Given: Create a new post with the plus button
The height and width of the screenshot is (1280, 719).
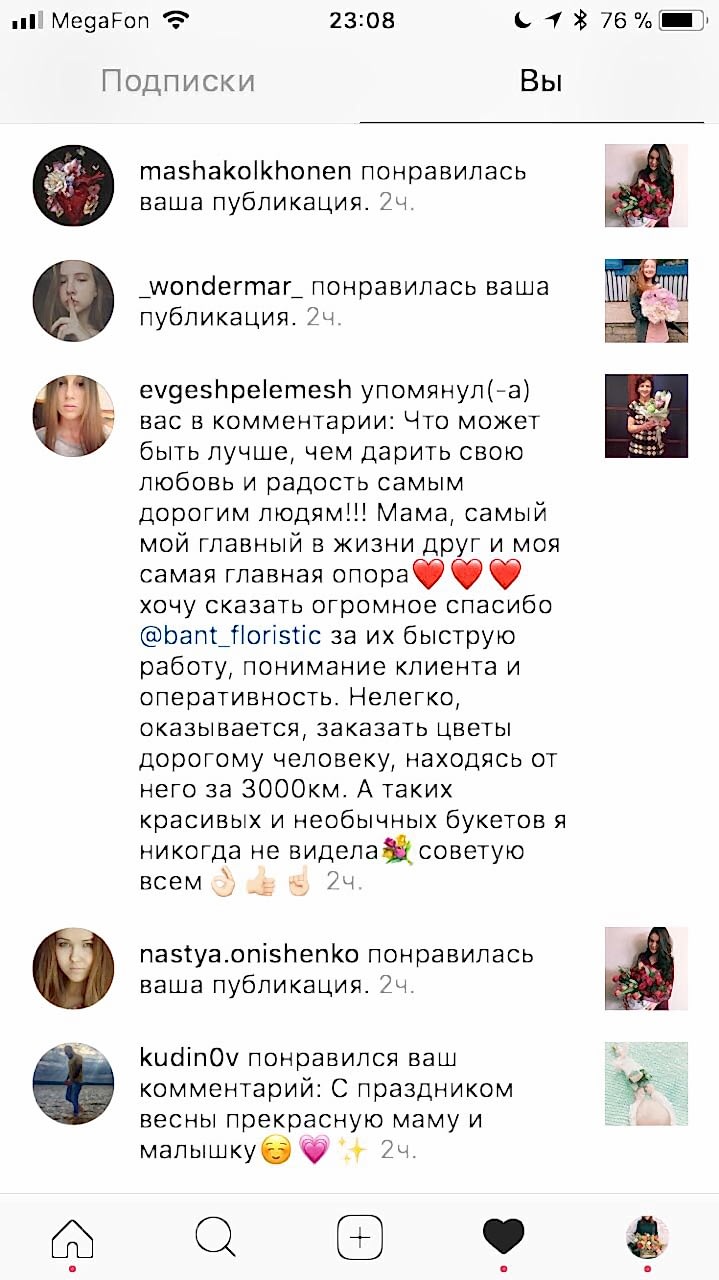Looking at the screenshot, I should click(360, 1238).
